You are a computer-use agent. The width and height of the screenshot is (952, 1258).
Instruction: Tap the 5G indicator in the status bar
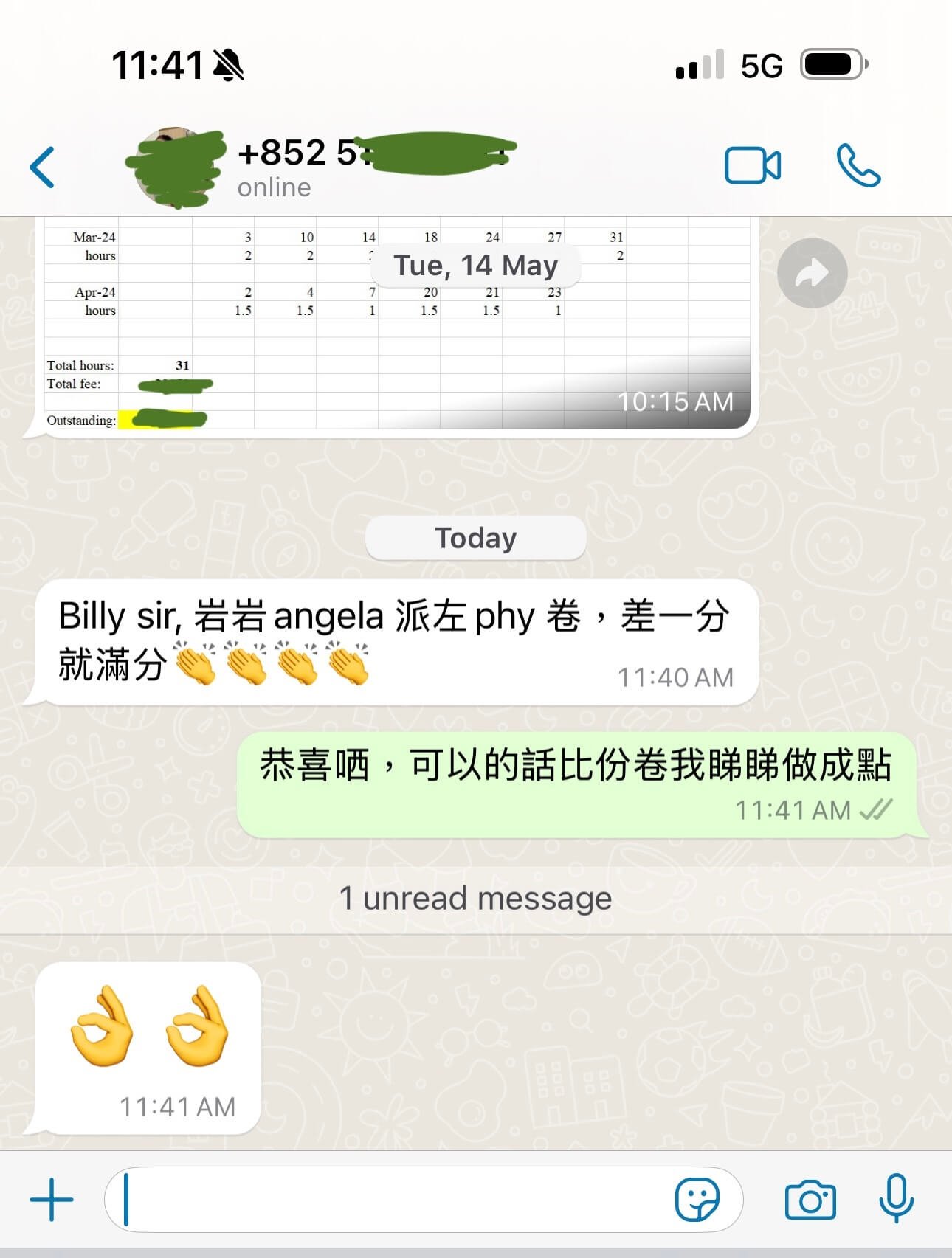[x=760, y=66]
